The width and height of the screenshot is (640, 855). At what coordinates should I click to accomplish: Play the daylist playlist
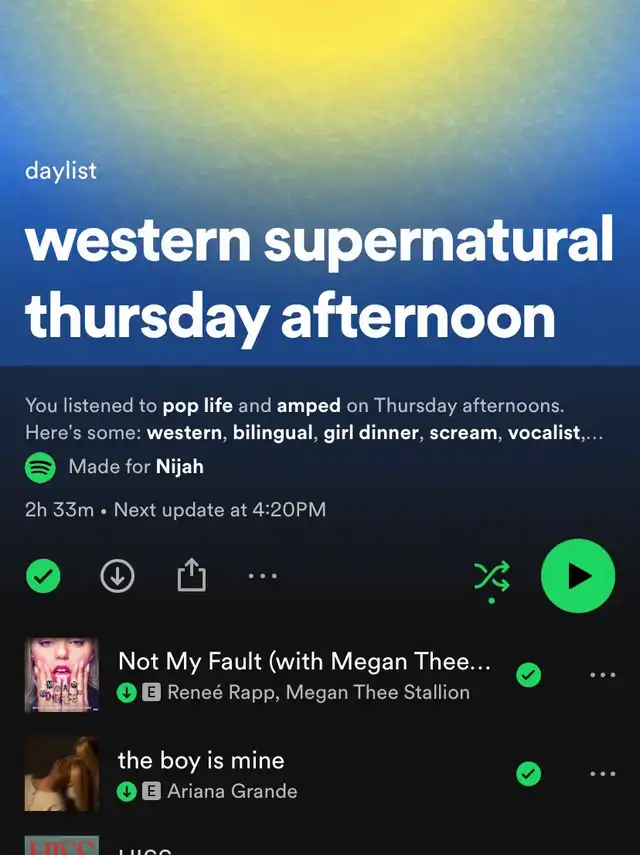pyautogui.click(x=578, y=576)
